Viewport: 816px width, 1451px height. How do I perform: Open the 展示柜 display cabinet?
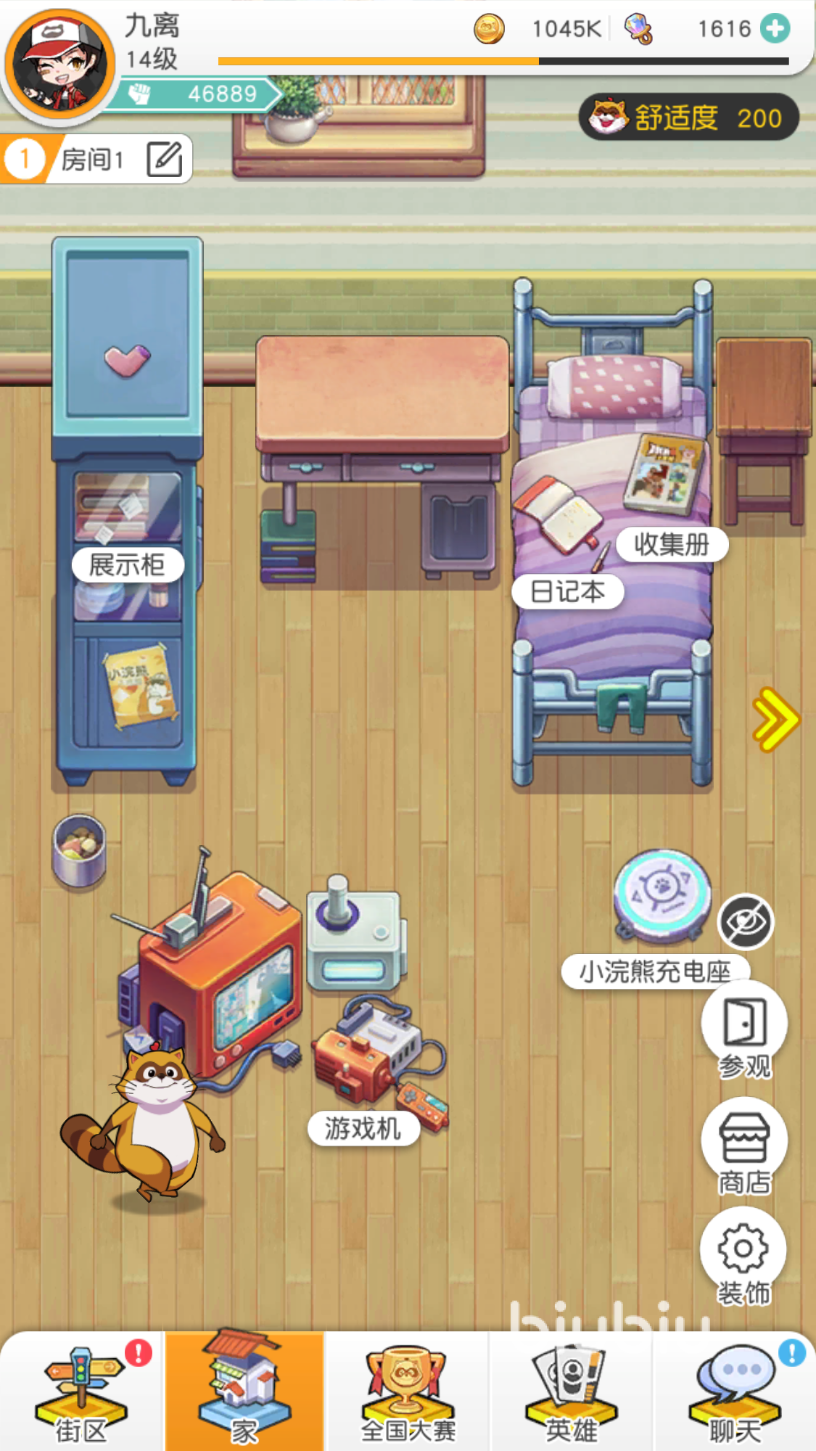[x=127, y=565]
